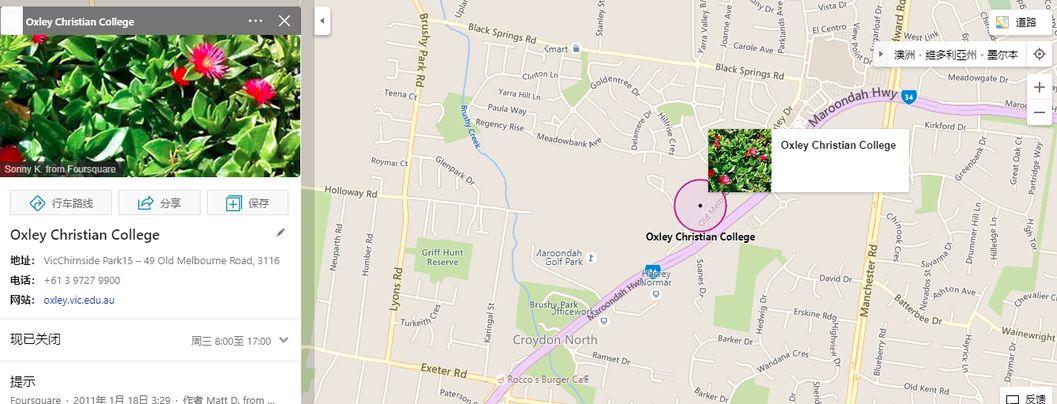The height and width of the screenshot is (404, 1057).
Task: Open the feedback (反馈) button
Action: 1029,398
